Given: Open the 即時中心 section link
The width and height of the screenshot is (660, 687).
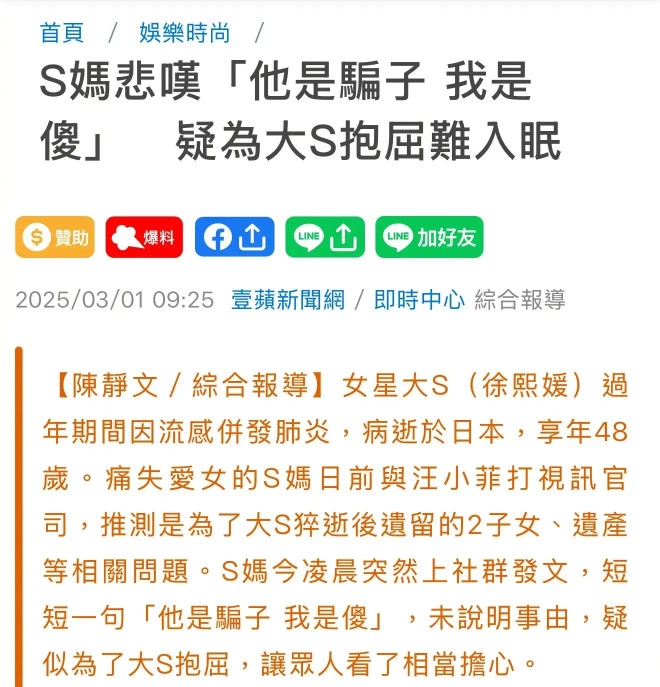Looking at the screenshot, I should [x=419, y=298].
